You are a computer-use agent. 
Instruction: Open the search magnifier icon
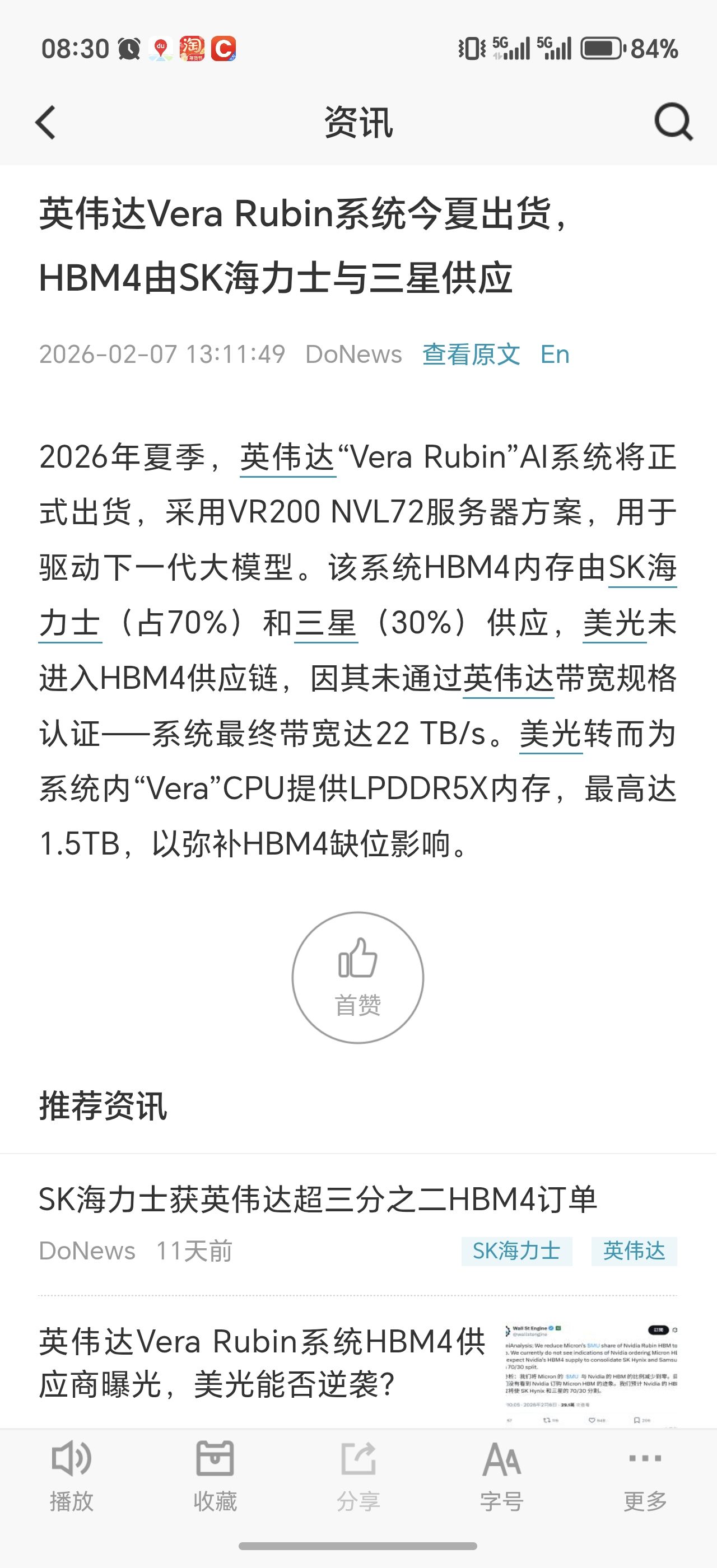point(673,122)
